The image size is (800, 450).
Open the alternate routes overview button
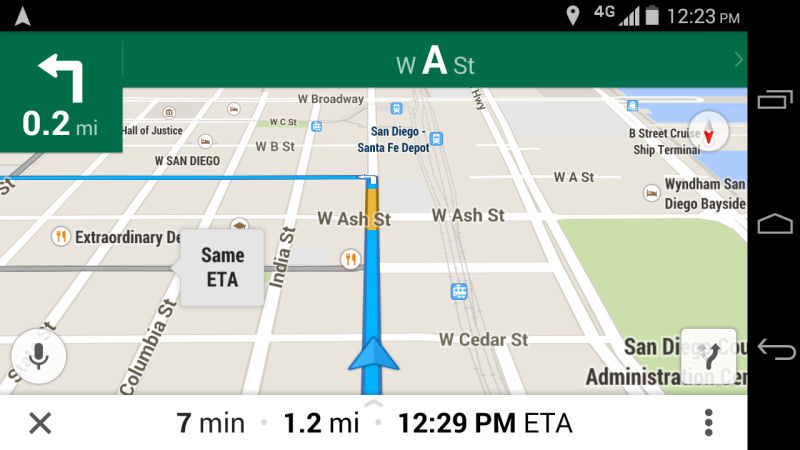tap(708, 355)
